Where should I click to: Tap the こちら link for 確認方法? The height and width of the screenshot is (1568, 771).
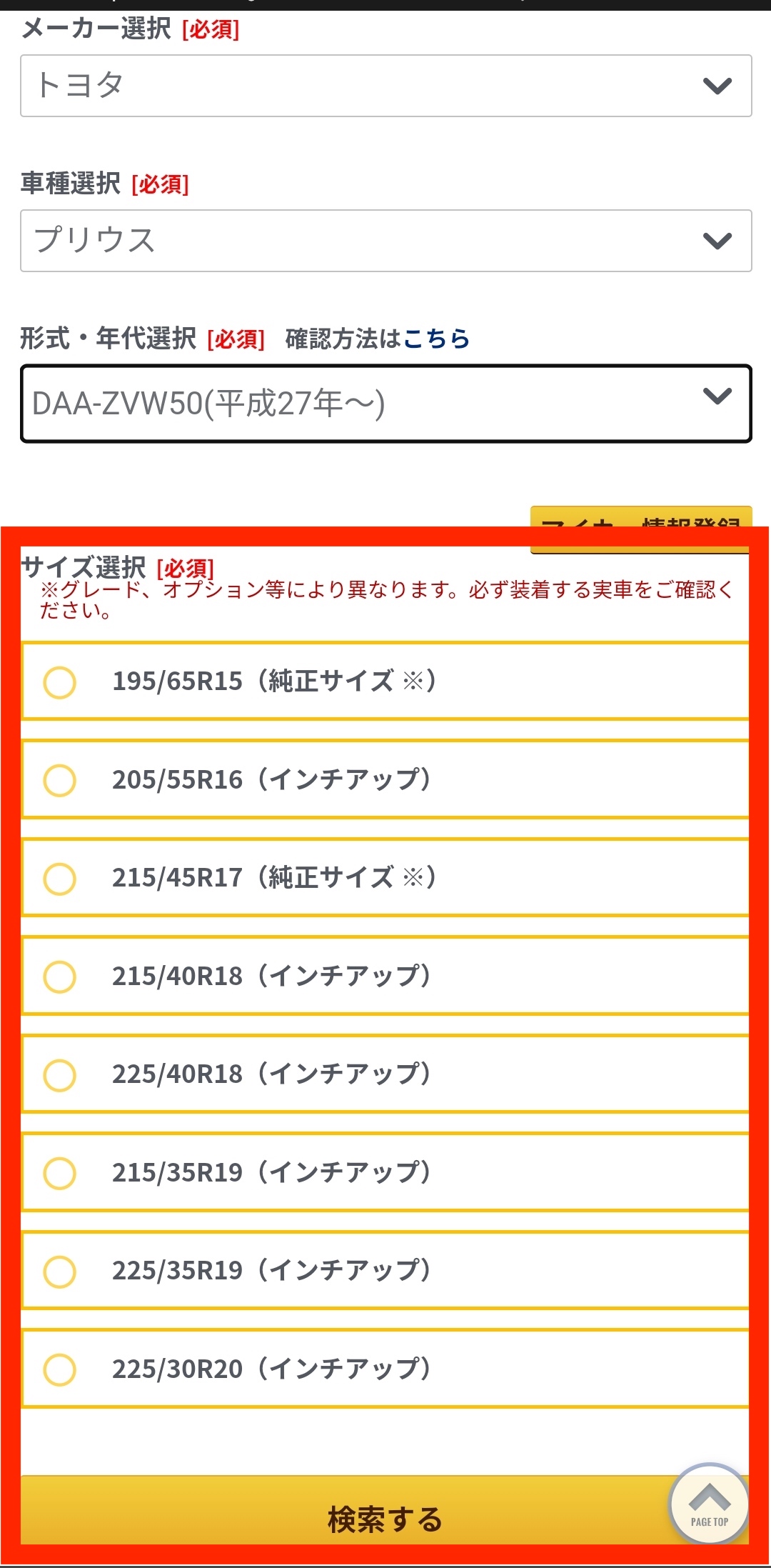click(x=436, y=339)
